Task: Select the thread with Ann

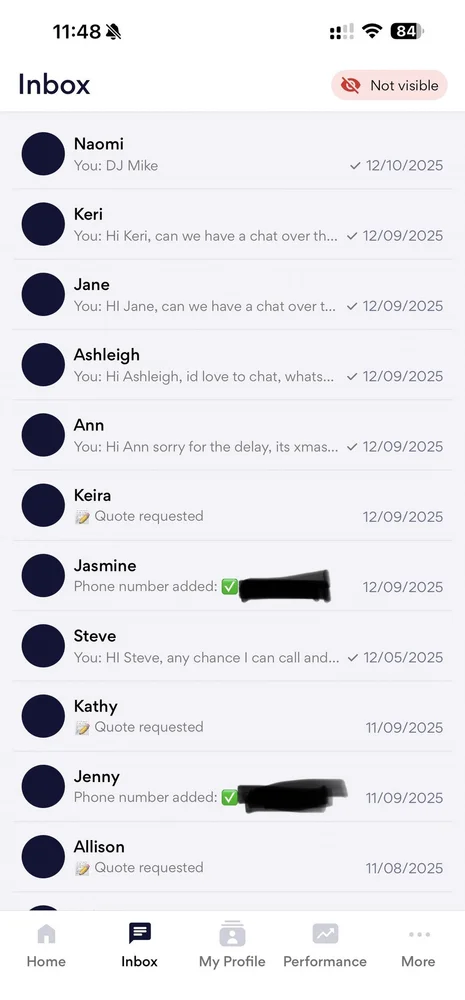Action: [x=232, y=434]
